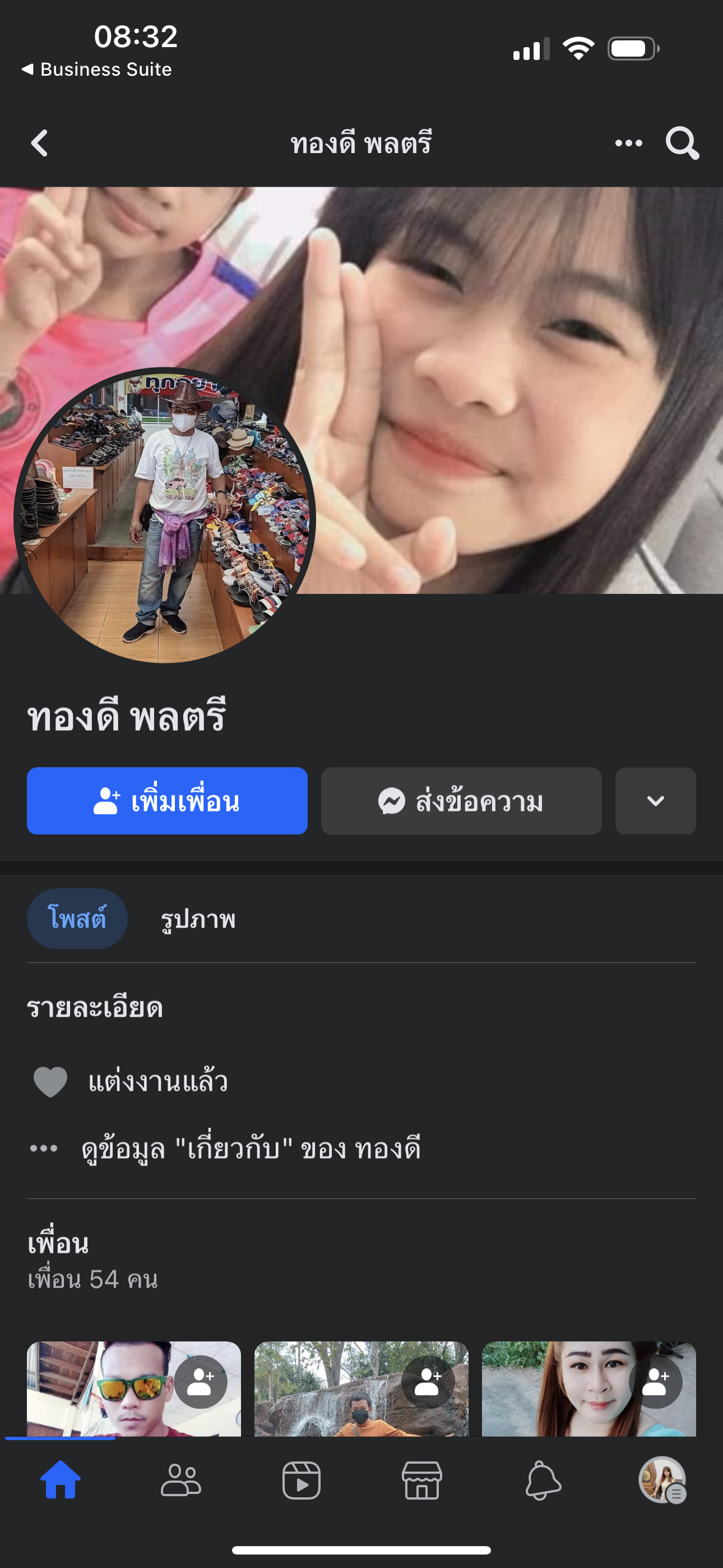Return to Business Suite app

pos(98,70)
